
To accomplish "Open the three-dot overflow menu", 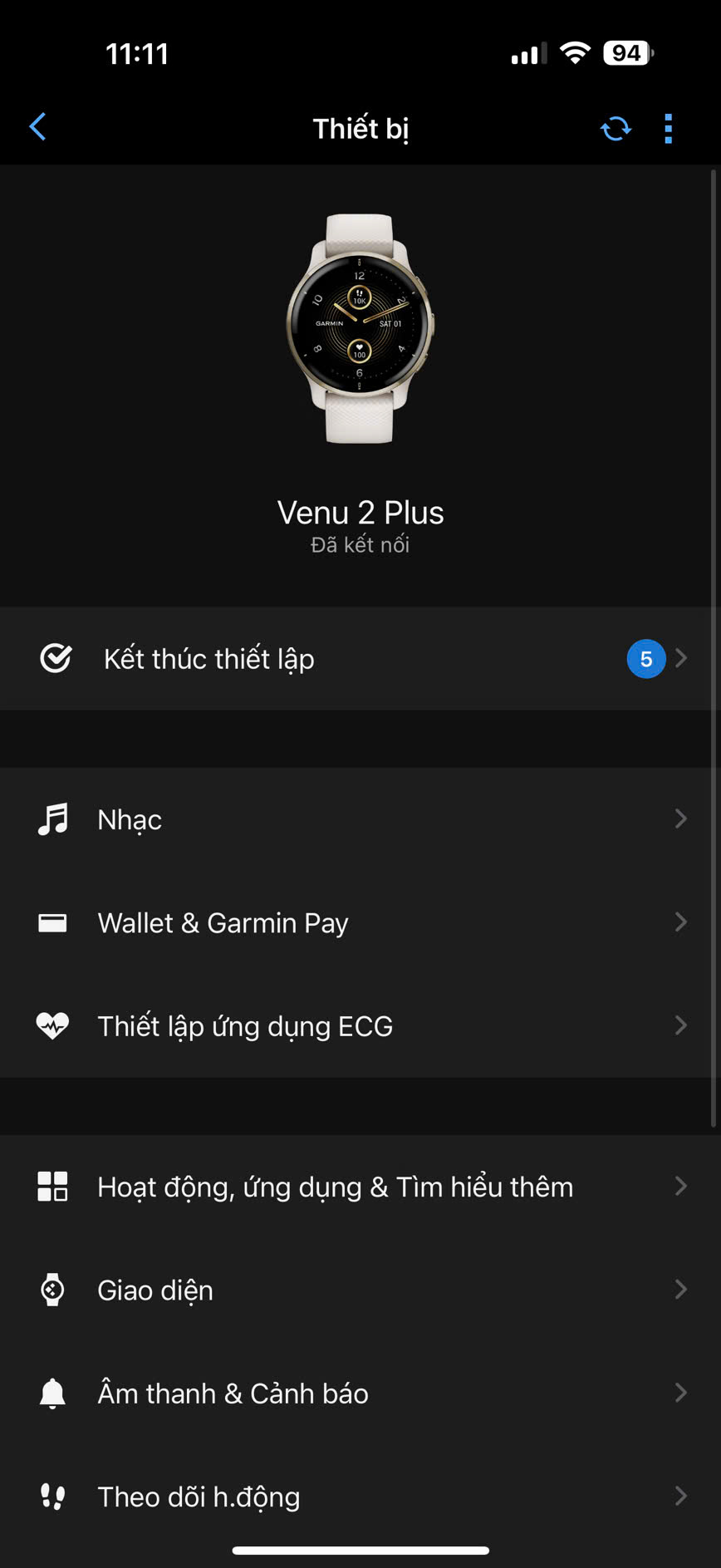I will pos(668,129).
